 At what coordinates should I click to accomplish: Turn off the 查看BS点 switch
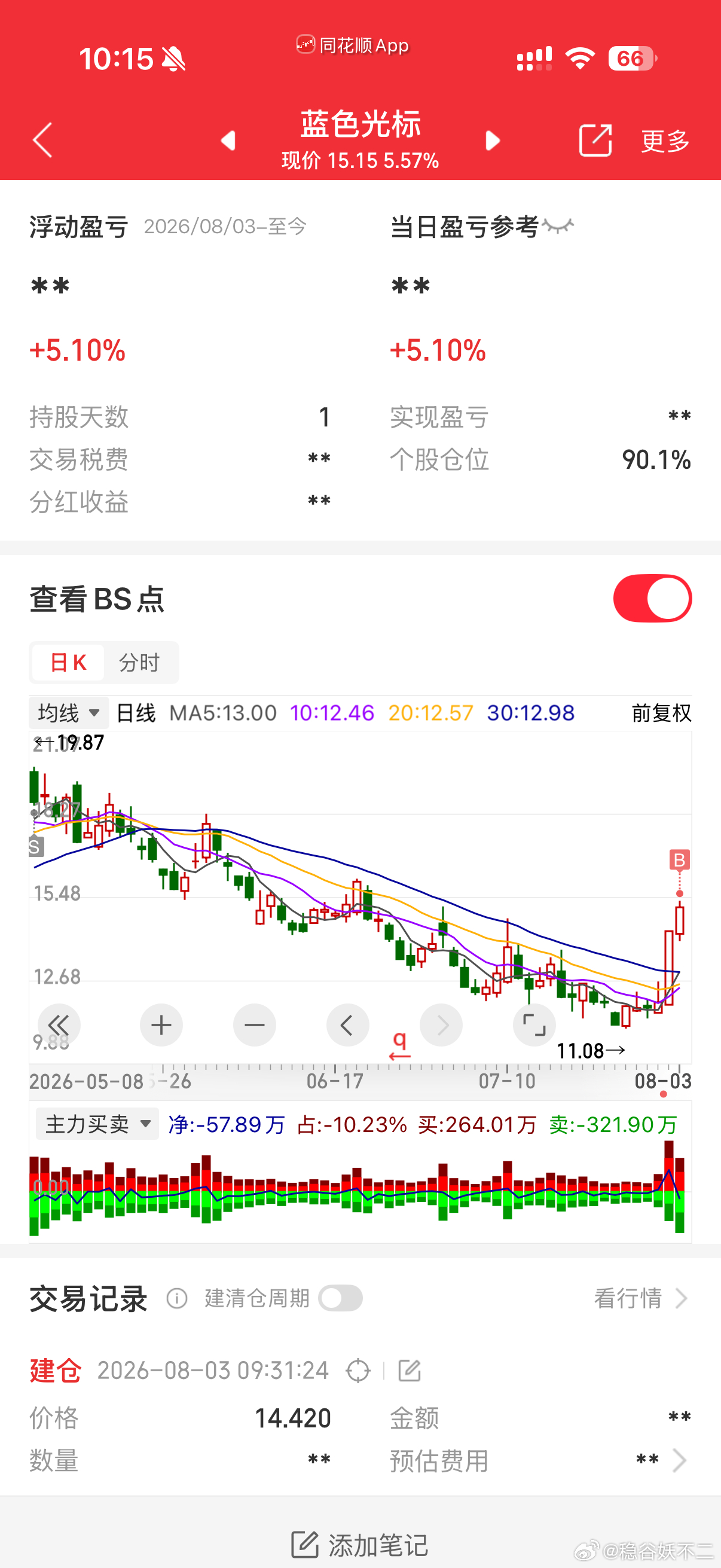point(652,599)
